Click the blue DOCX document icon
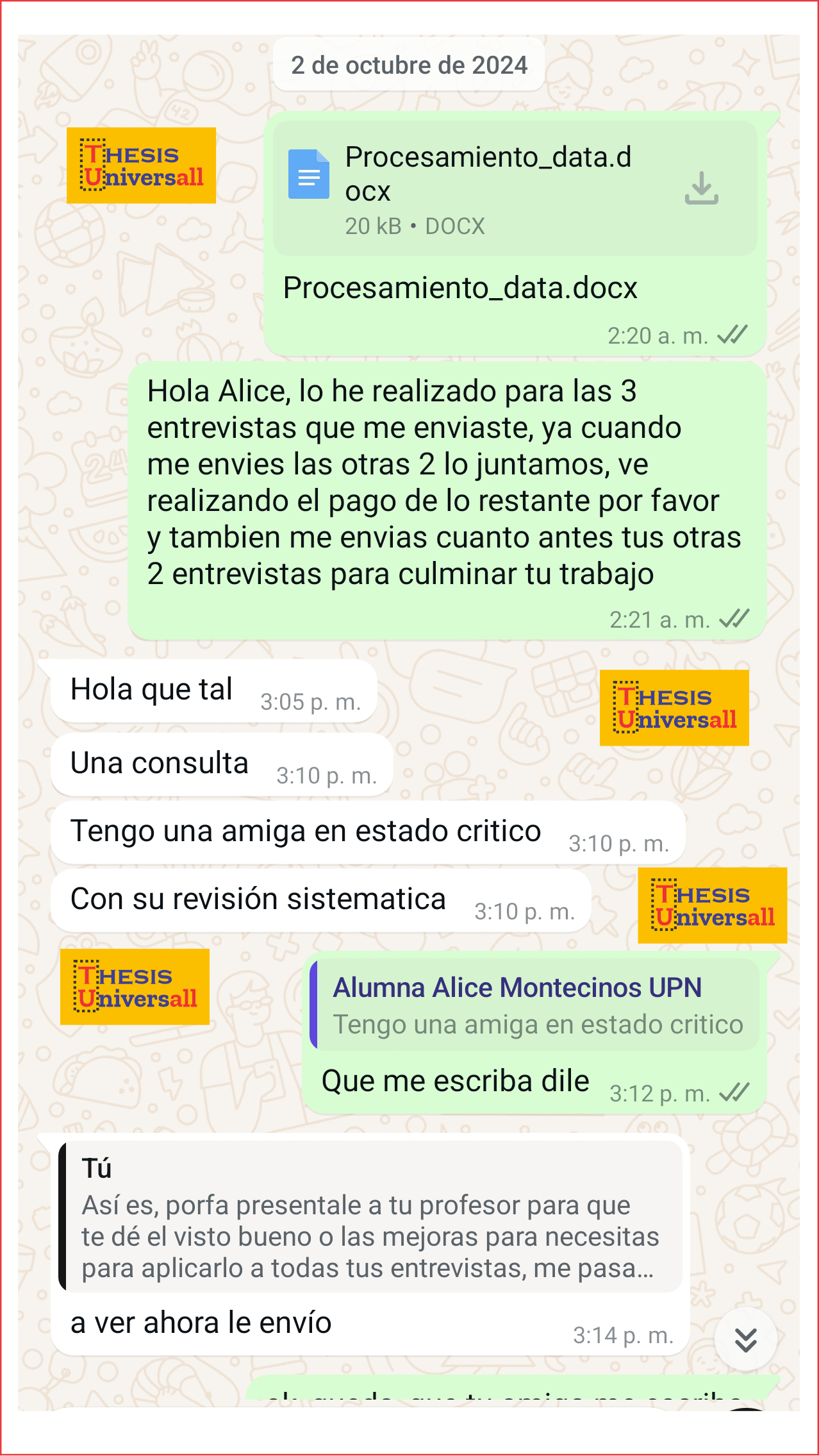Viewport: 819px width, 1456px height. pos(309,174)
